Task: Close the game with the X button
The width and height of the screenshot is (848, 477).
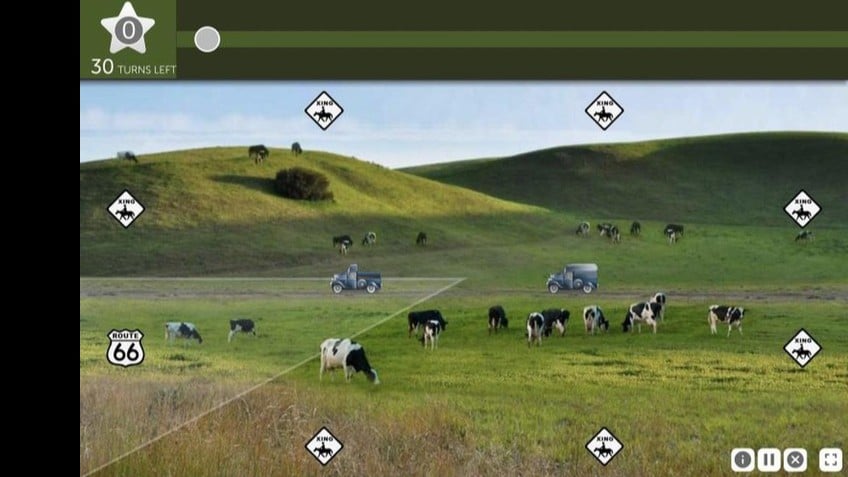Action: [x=795, y=460]
